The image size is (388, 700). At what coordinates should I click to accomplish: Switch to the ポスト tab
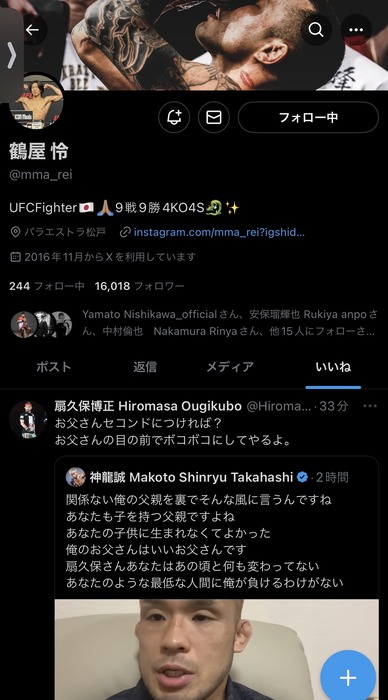[54, 367]
